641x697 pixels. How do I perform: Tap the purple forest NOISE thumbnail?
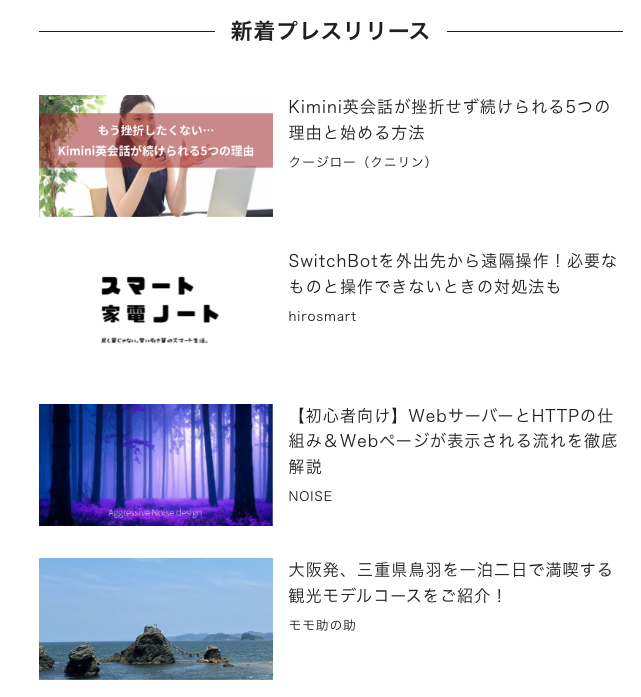click(x=155, y=465)
